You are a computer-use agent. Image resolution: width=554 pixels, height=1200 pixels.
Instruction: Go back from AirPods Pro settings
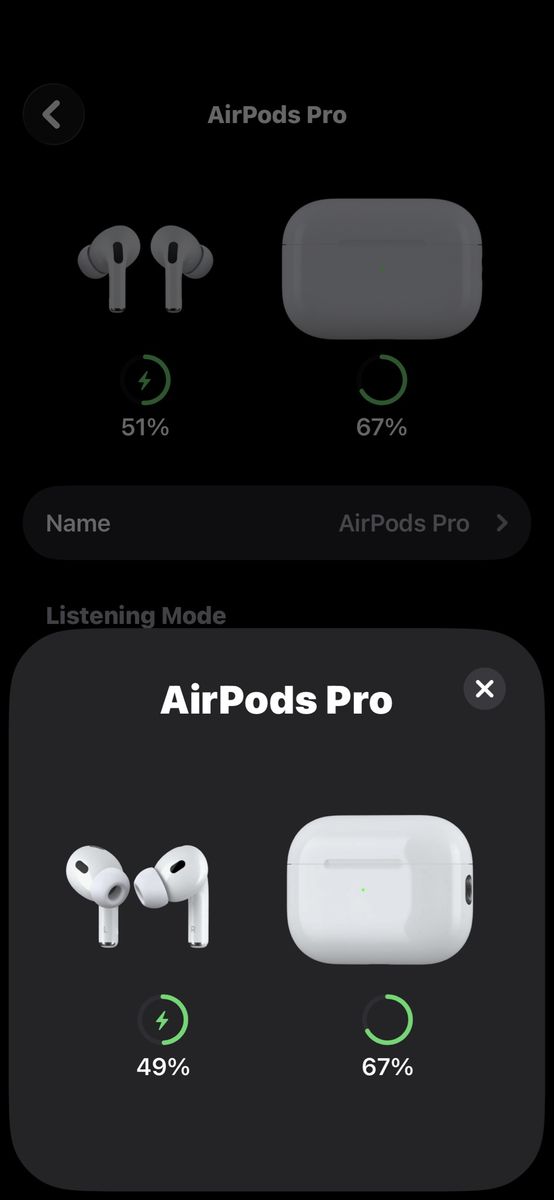click(x=53, y=114)
